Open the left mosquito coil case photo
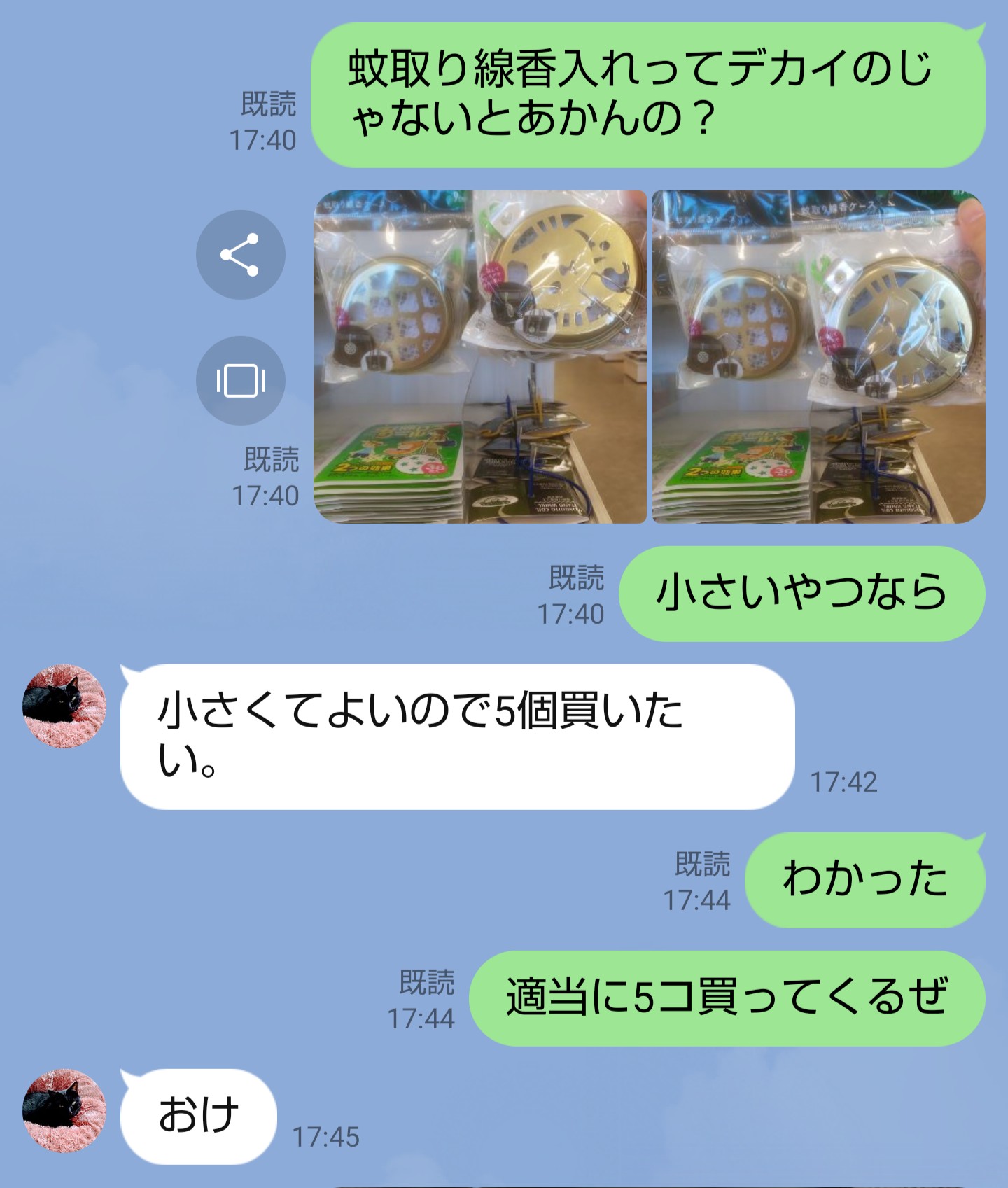This screenshot has height=1188, width=1008. [480, 357]
